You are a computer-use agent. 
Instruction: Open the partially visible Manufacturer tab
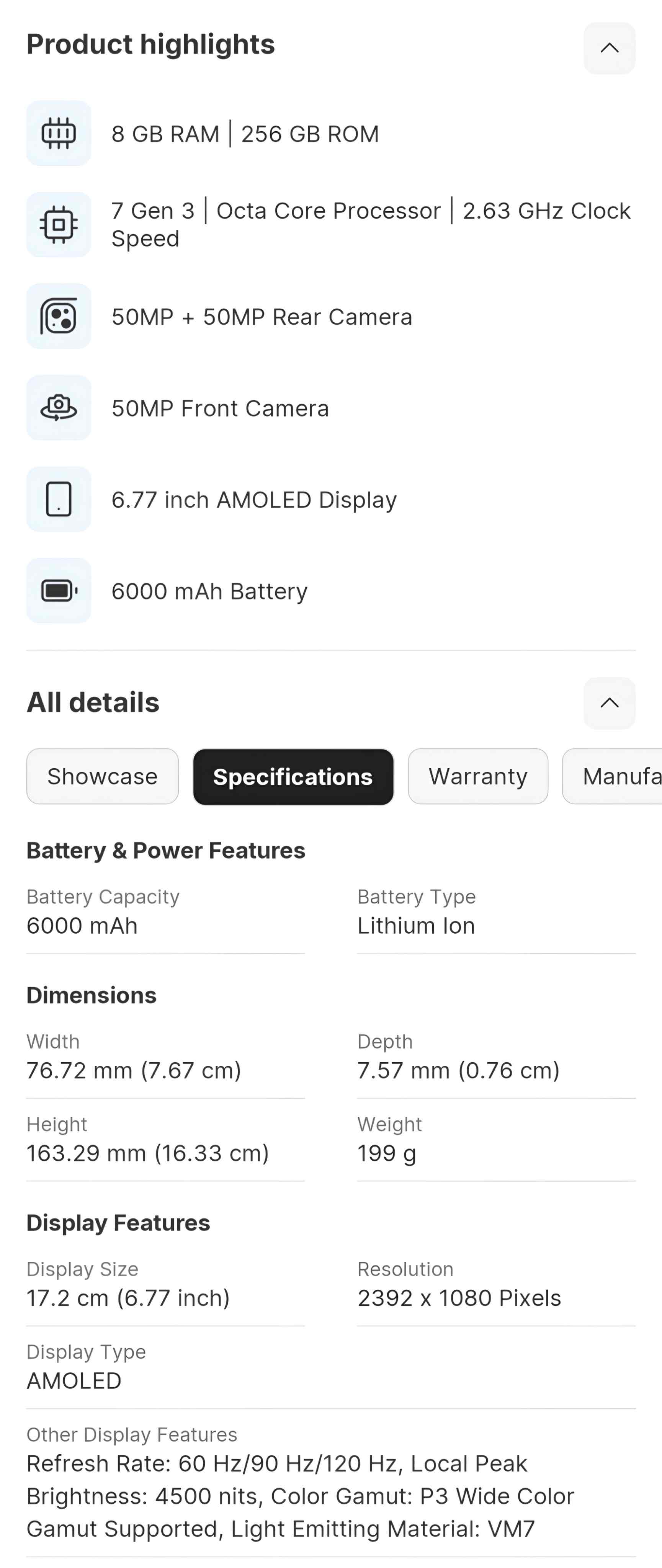pos(615,776)
